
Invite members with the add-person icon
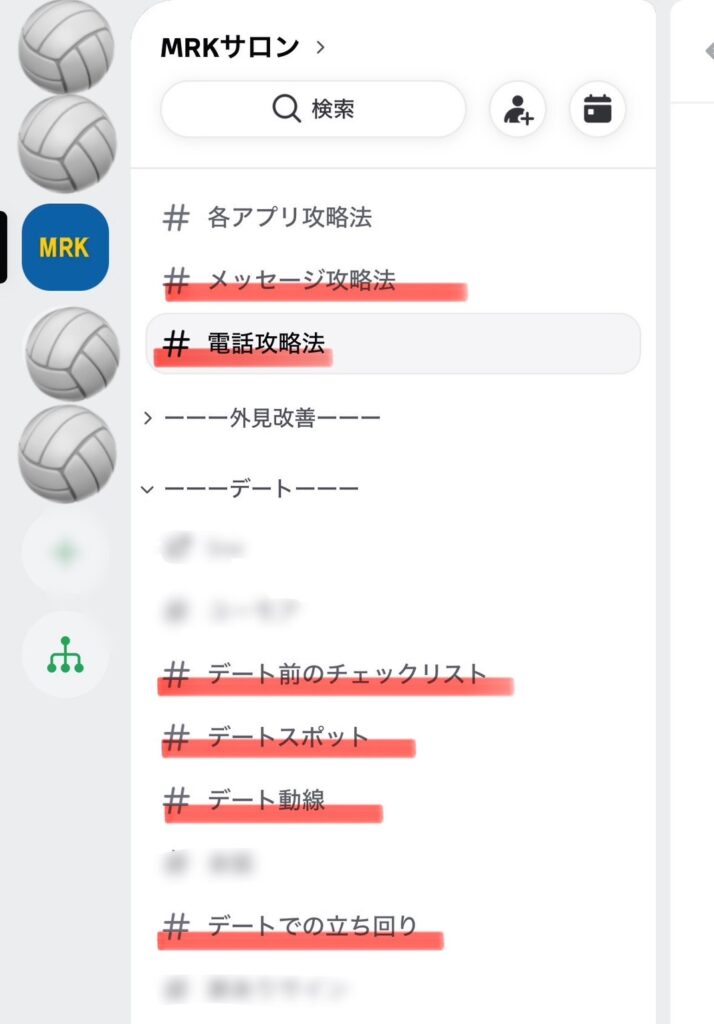click(517, 109)
